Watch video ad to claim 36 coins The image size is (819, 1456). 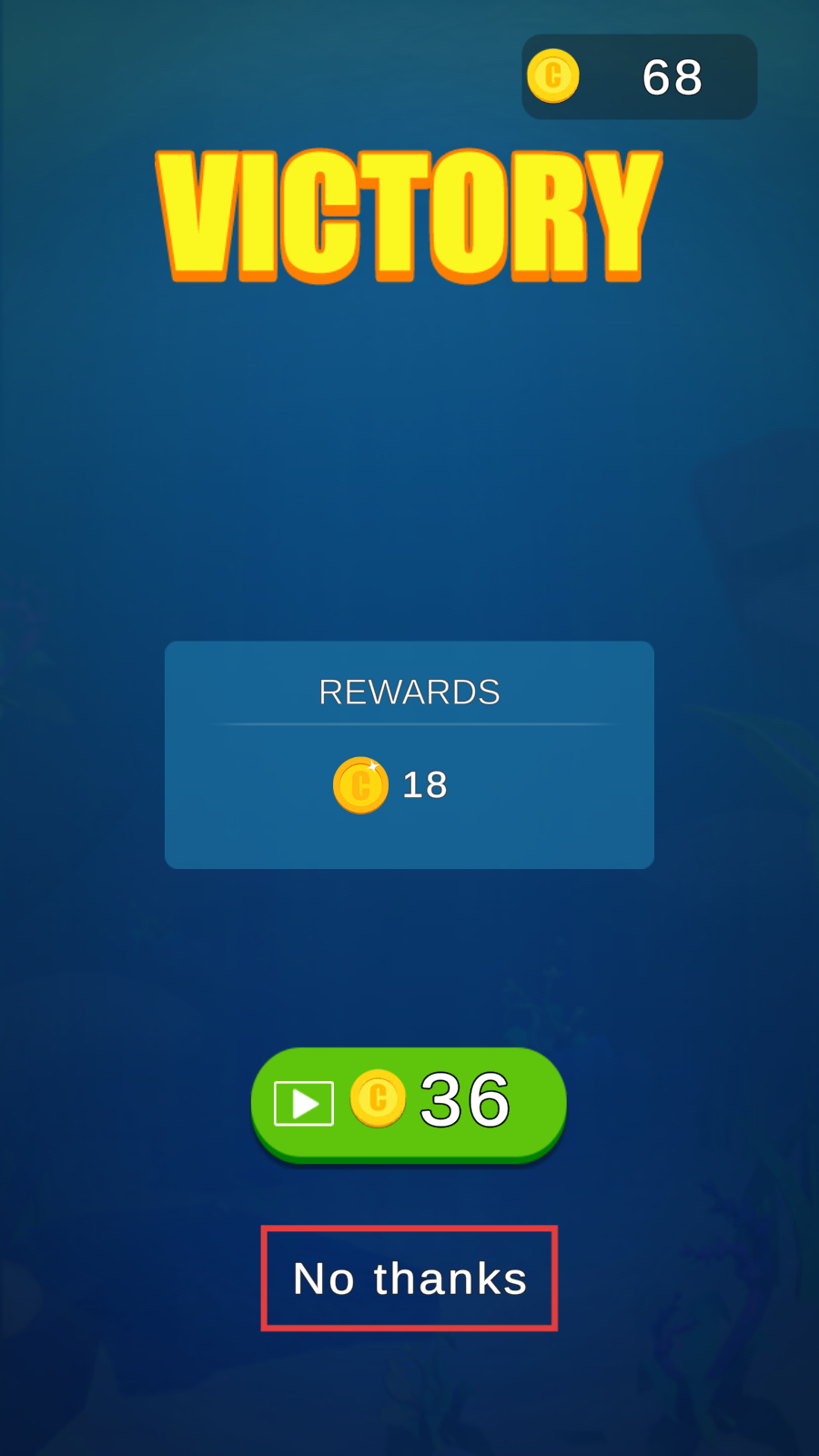tap(409, 1102)
